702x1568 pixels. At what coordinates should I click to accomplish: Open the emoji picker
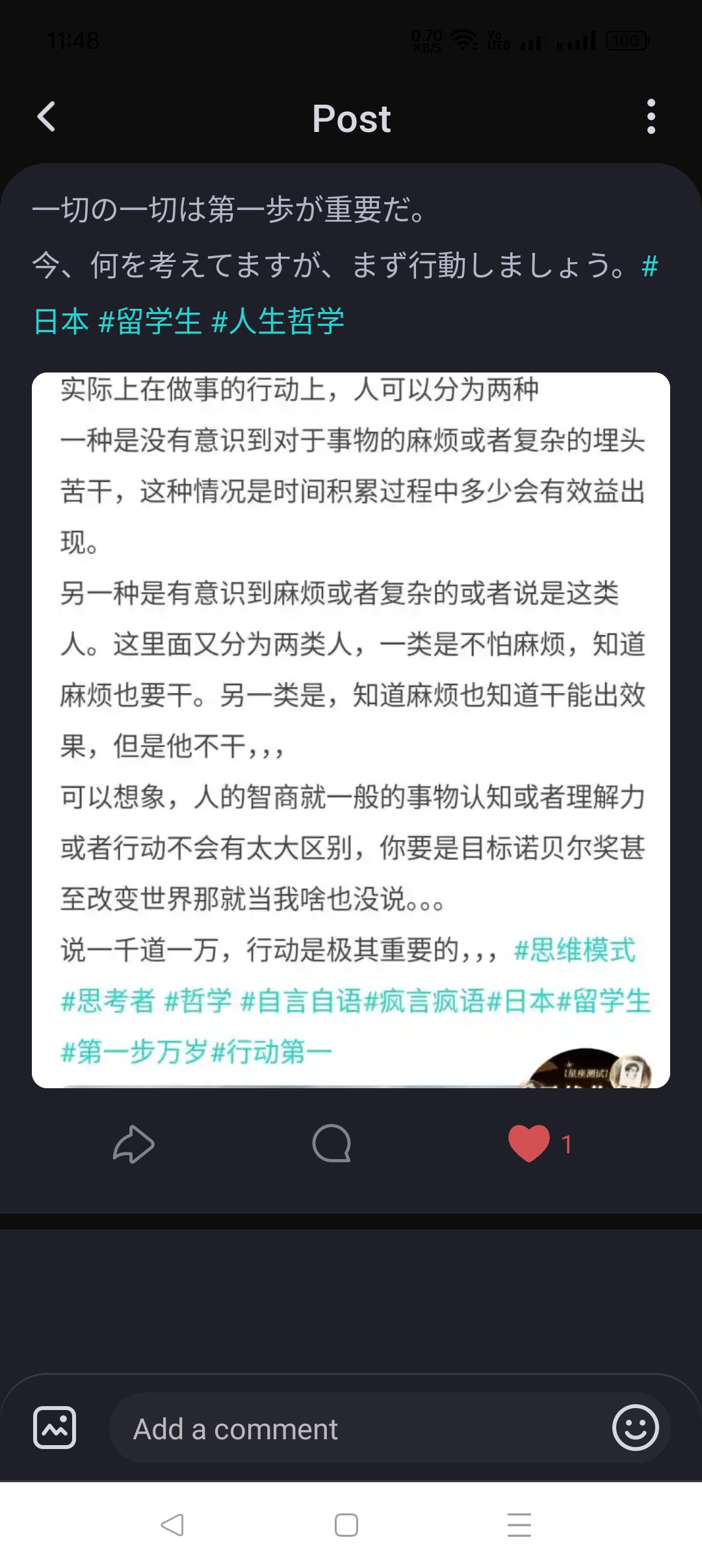(x=635, y=1428)
